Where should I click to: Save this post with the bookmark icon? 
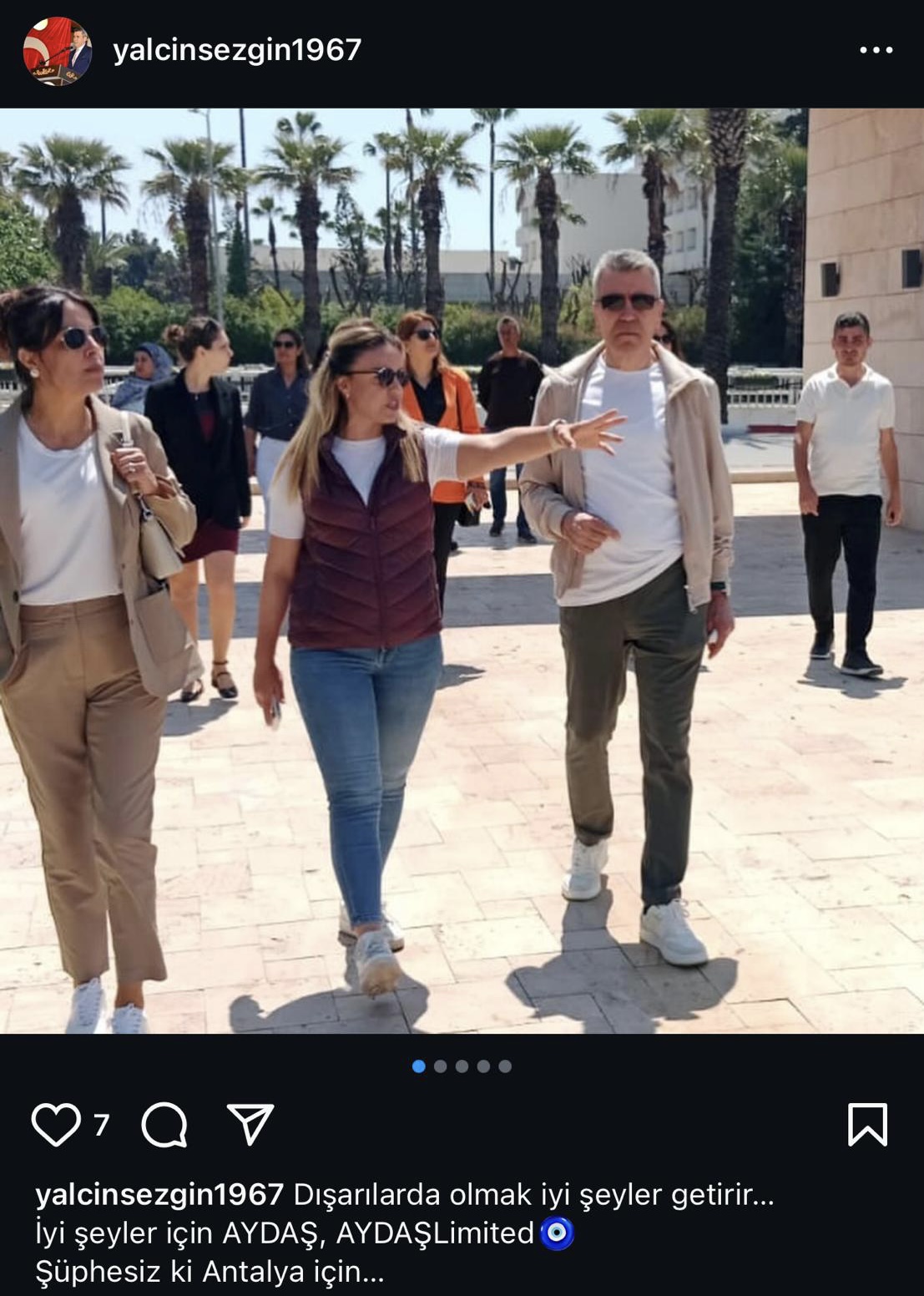(867, 1124)
